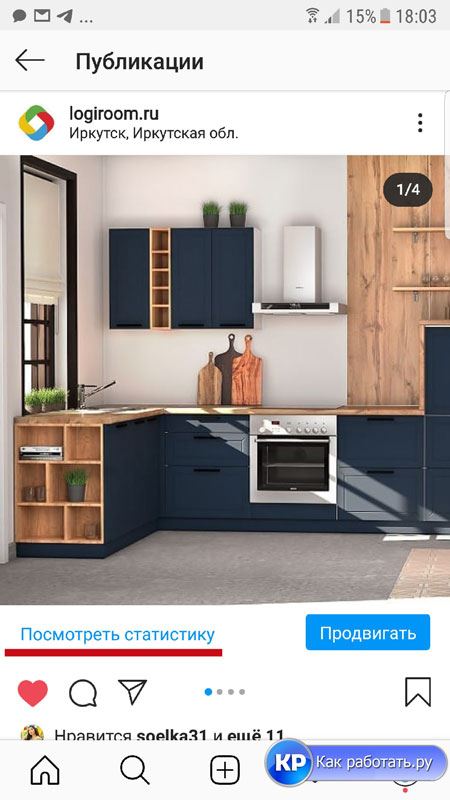The width and height of the screenshot is (450, 800).
Task: Tap Посмотреть статистику link
Action: [x=118, y=635]
